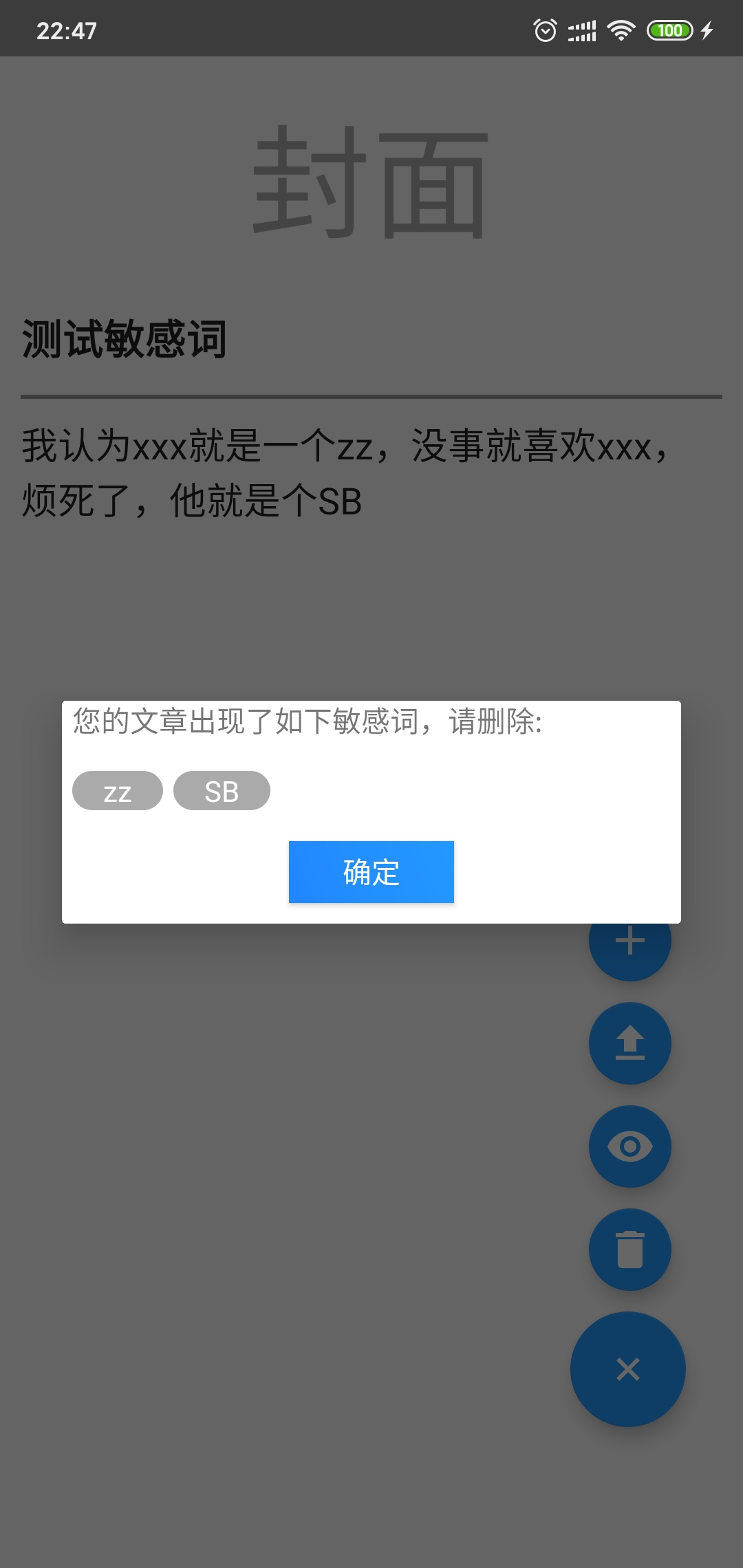
Task: Tap the upload floating button
Action: click(x=629, y=1043)
